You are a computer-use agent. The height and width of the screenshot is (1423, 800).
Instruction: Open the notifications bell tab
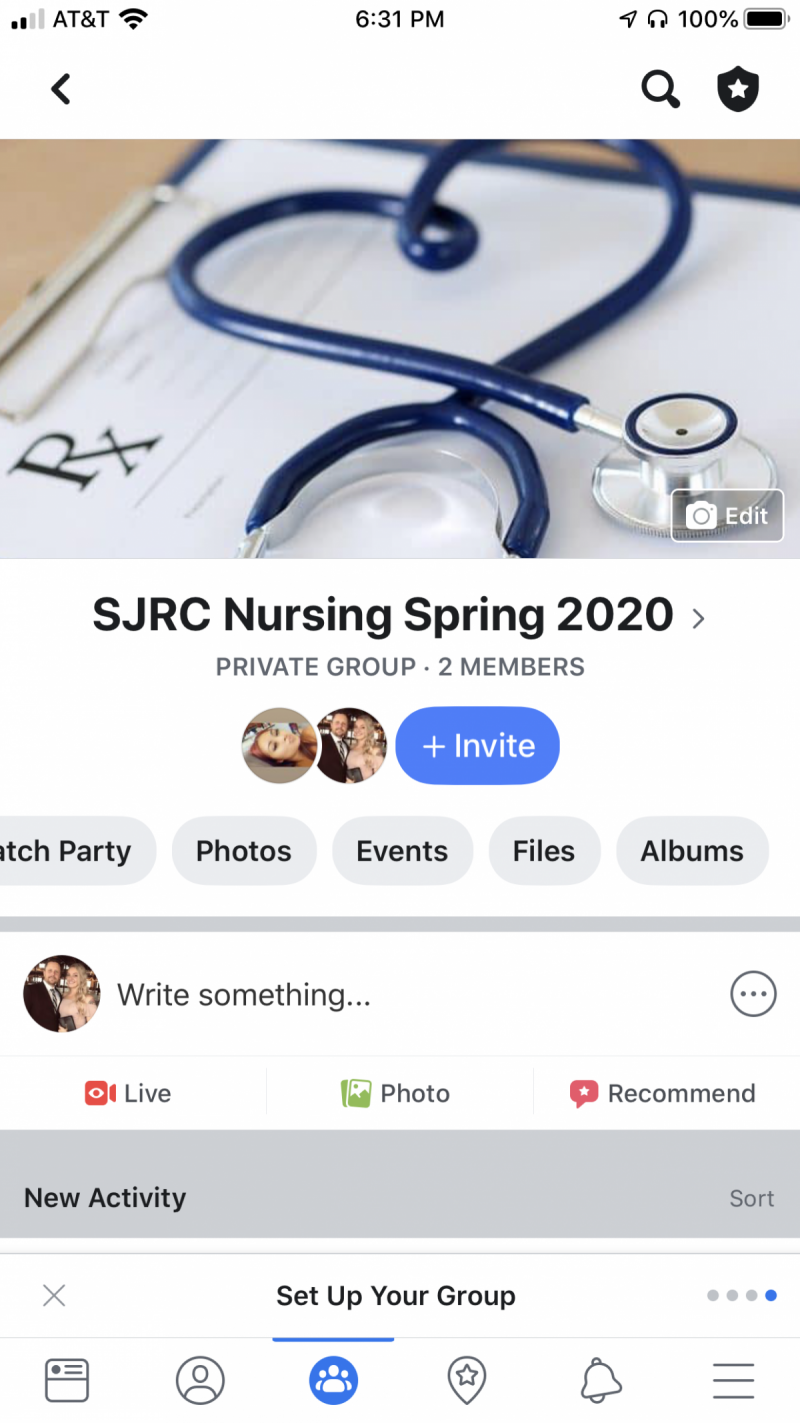(x=601, y=1381)
